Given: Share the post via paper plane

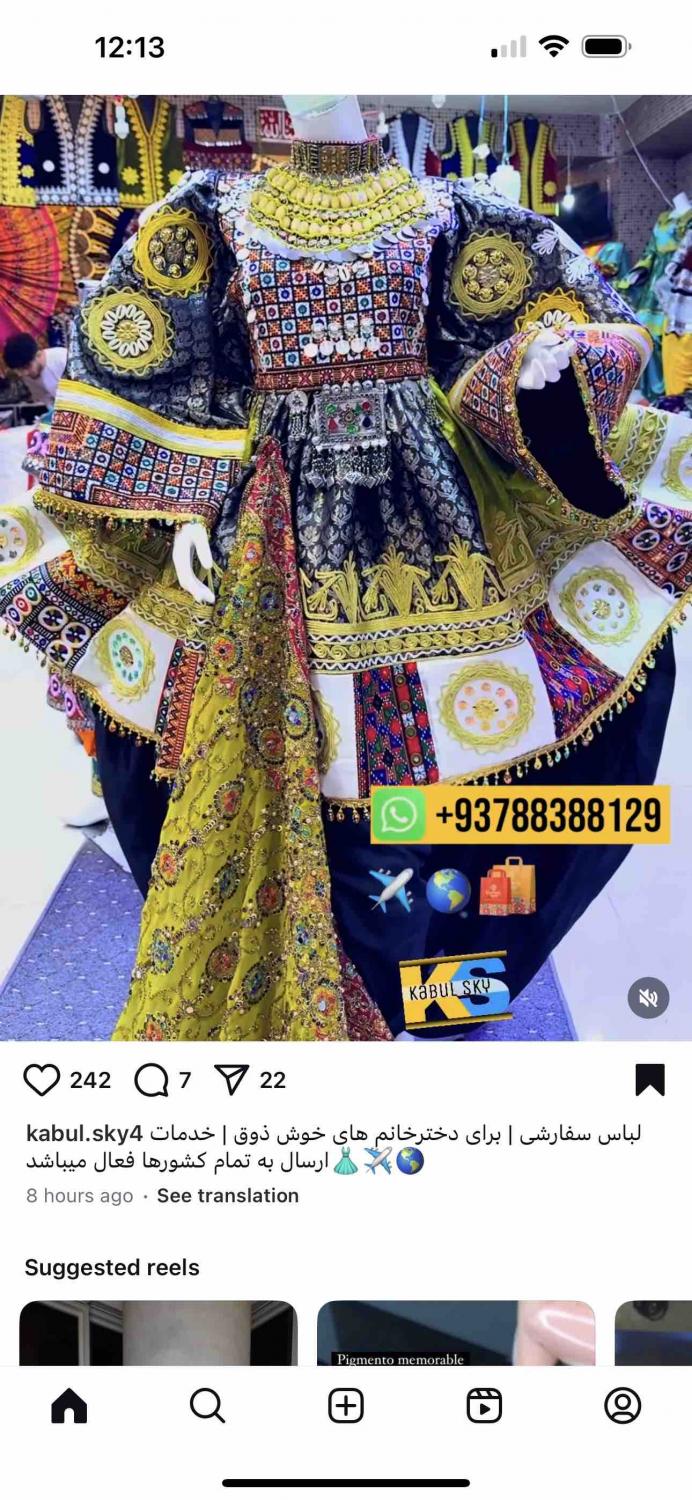Looking at the screenshot, I should 231,1080.
